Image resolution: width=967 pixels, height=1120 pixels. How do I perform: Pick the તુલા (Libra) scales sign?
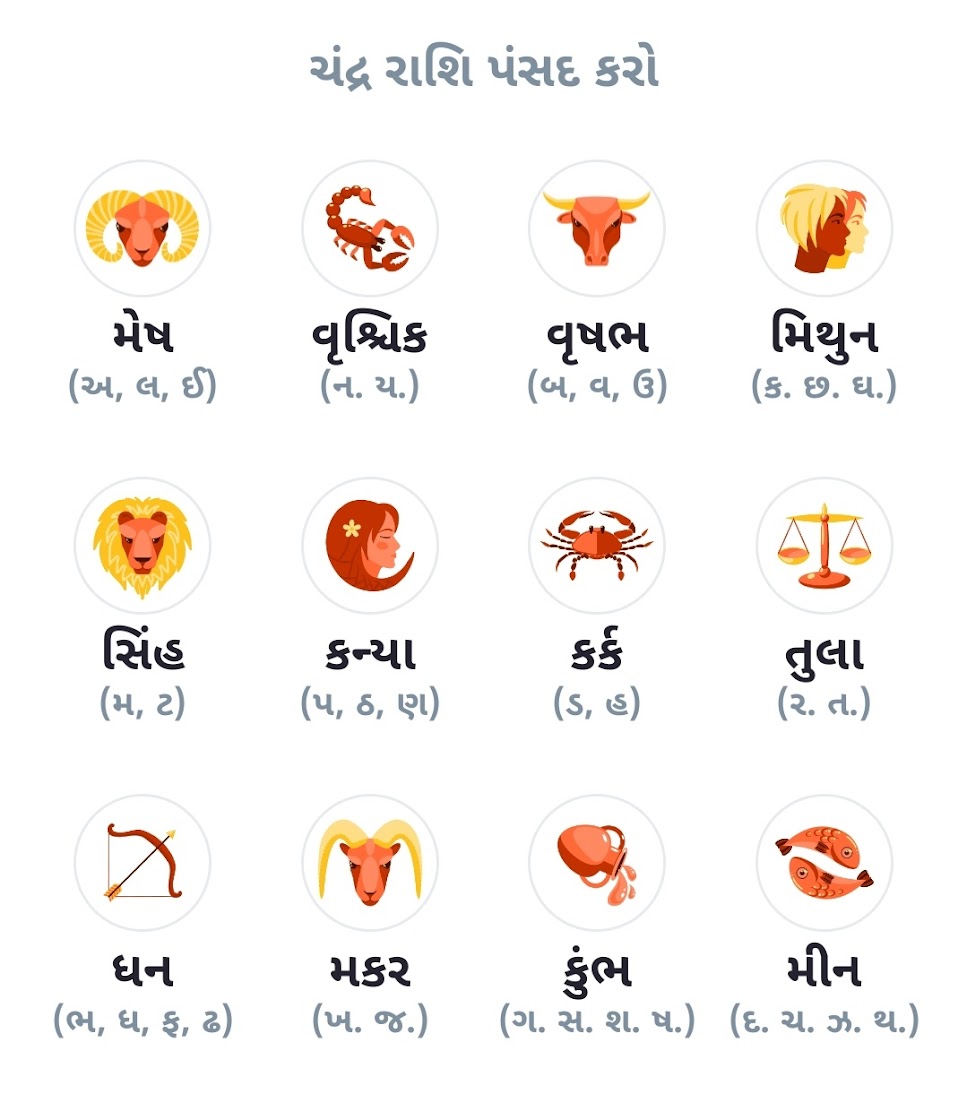pyautogui.click(x=824, y=545)
